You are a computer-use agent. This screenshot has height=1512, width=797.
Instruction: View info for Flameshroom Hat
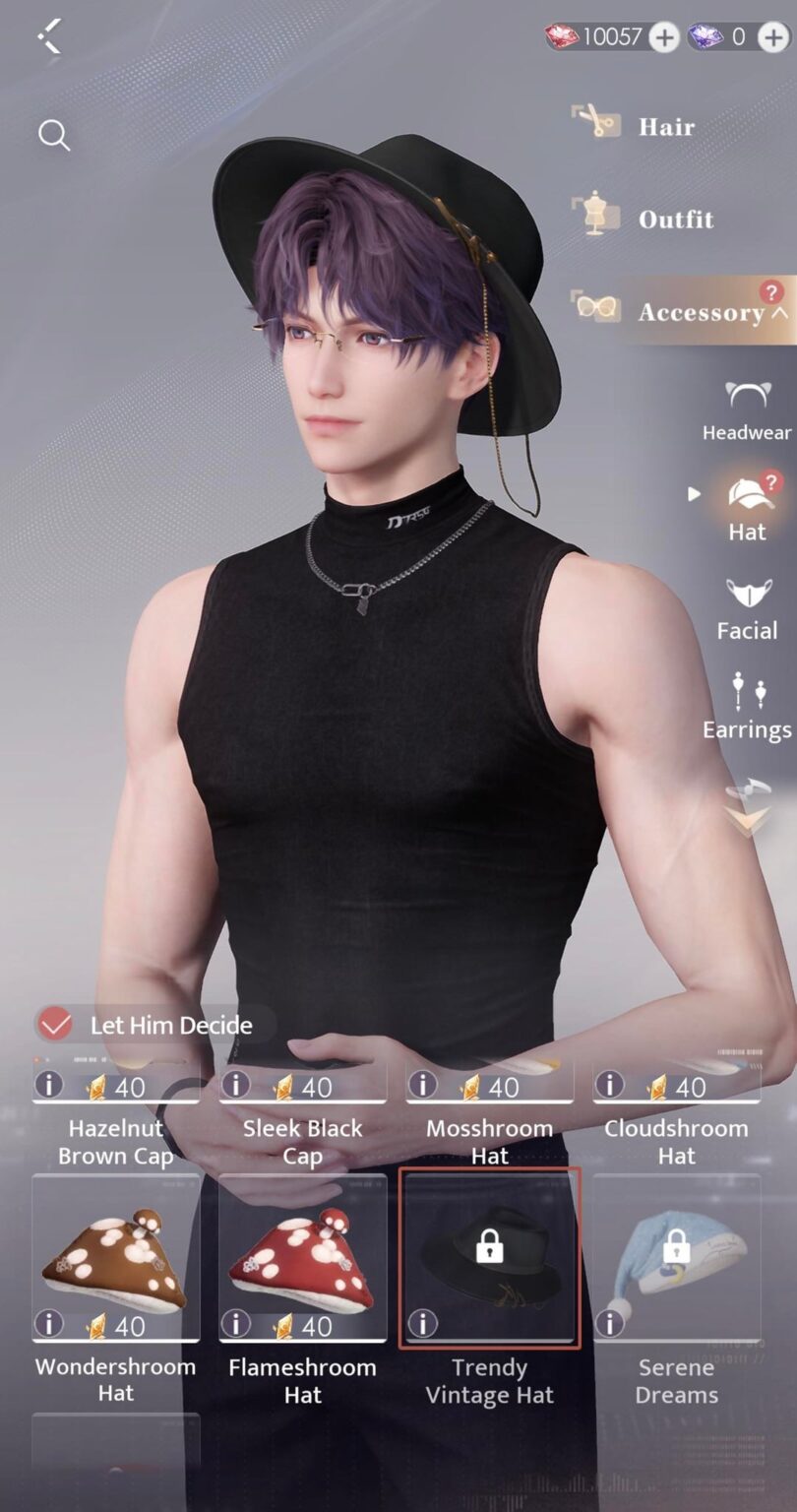pyautogui.click(x=235, y=1324)
